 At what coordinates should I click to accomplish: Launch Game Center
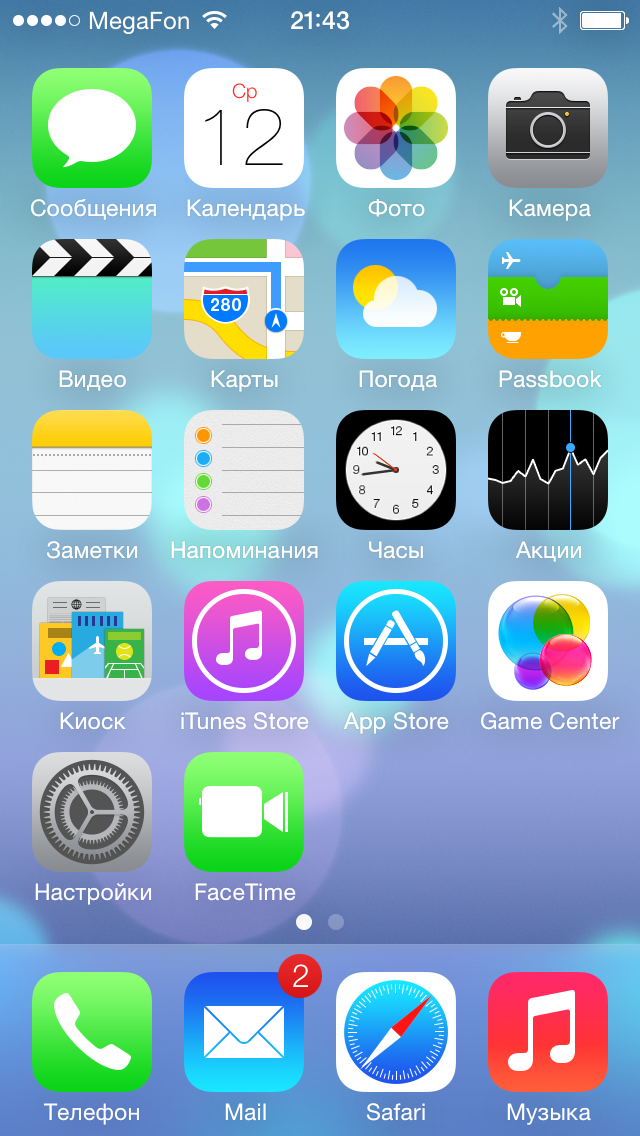(548, 641)
